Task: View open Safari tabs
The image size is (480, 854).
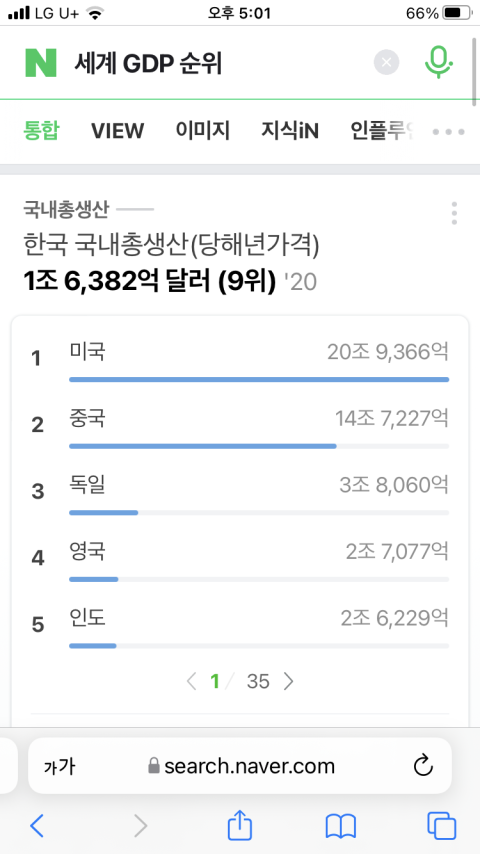Action: point(441,826)
